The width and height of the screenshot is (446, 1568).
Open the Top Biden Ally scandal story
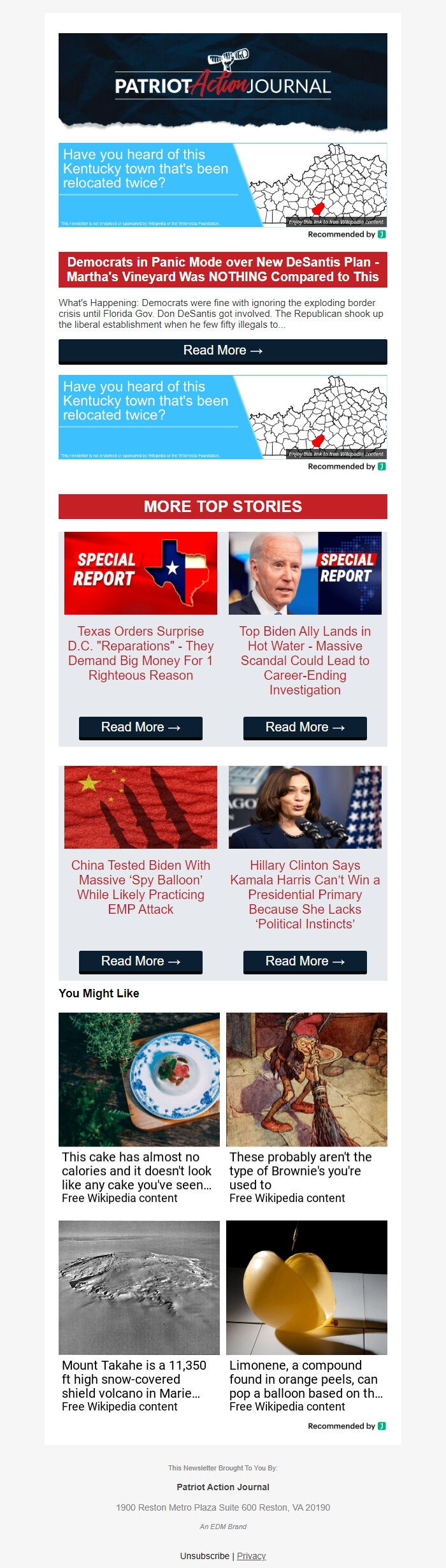[305, 660]
